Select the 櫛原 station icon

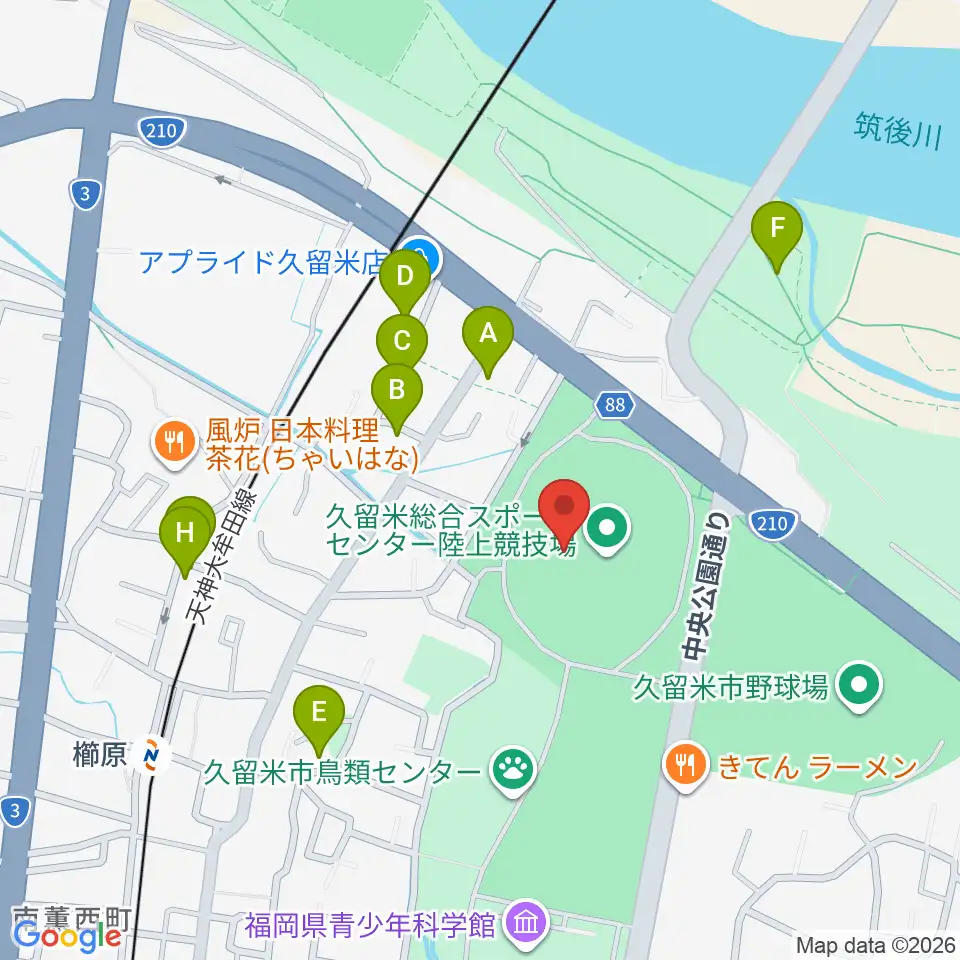[151, 754]
